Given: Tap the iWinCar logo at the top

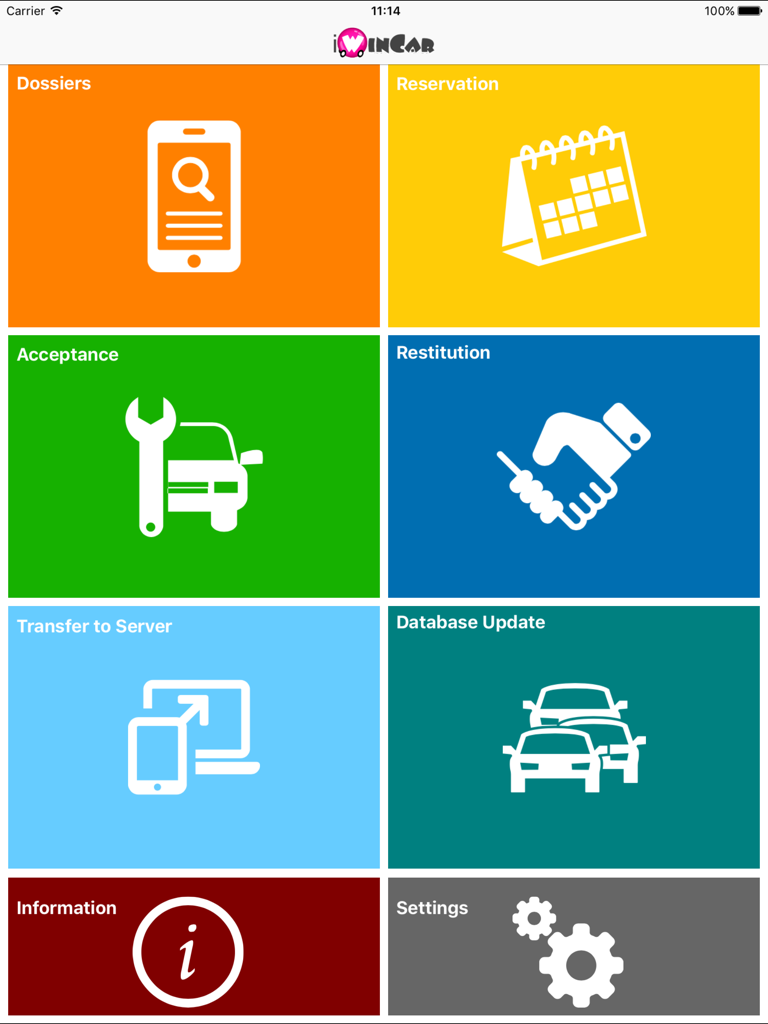Looking at the screenshot, I should [383, 41].
